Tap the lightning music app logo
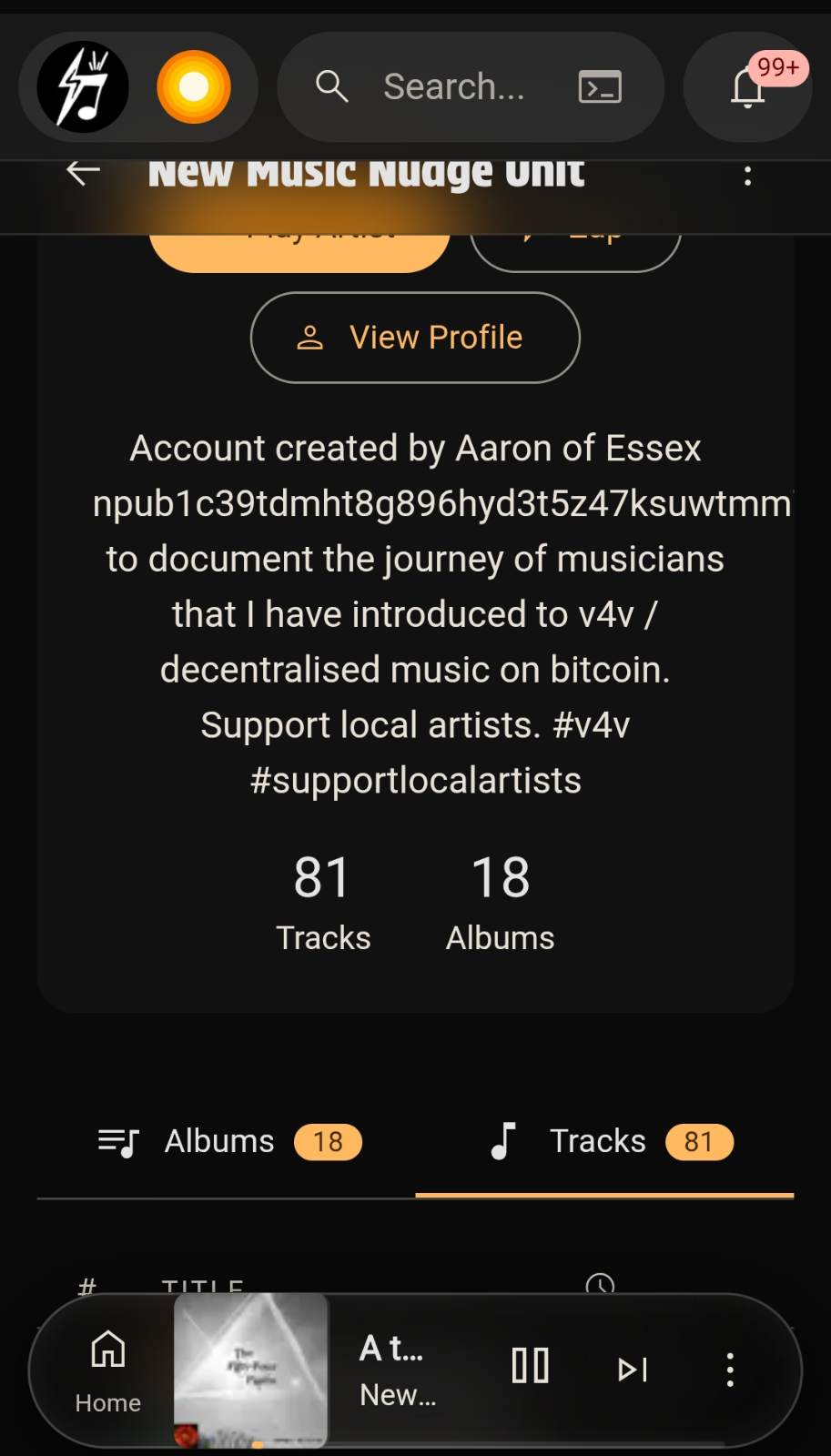831x1456 pixels. coord(83,87)
